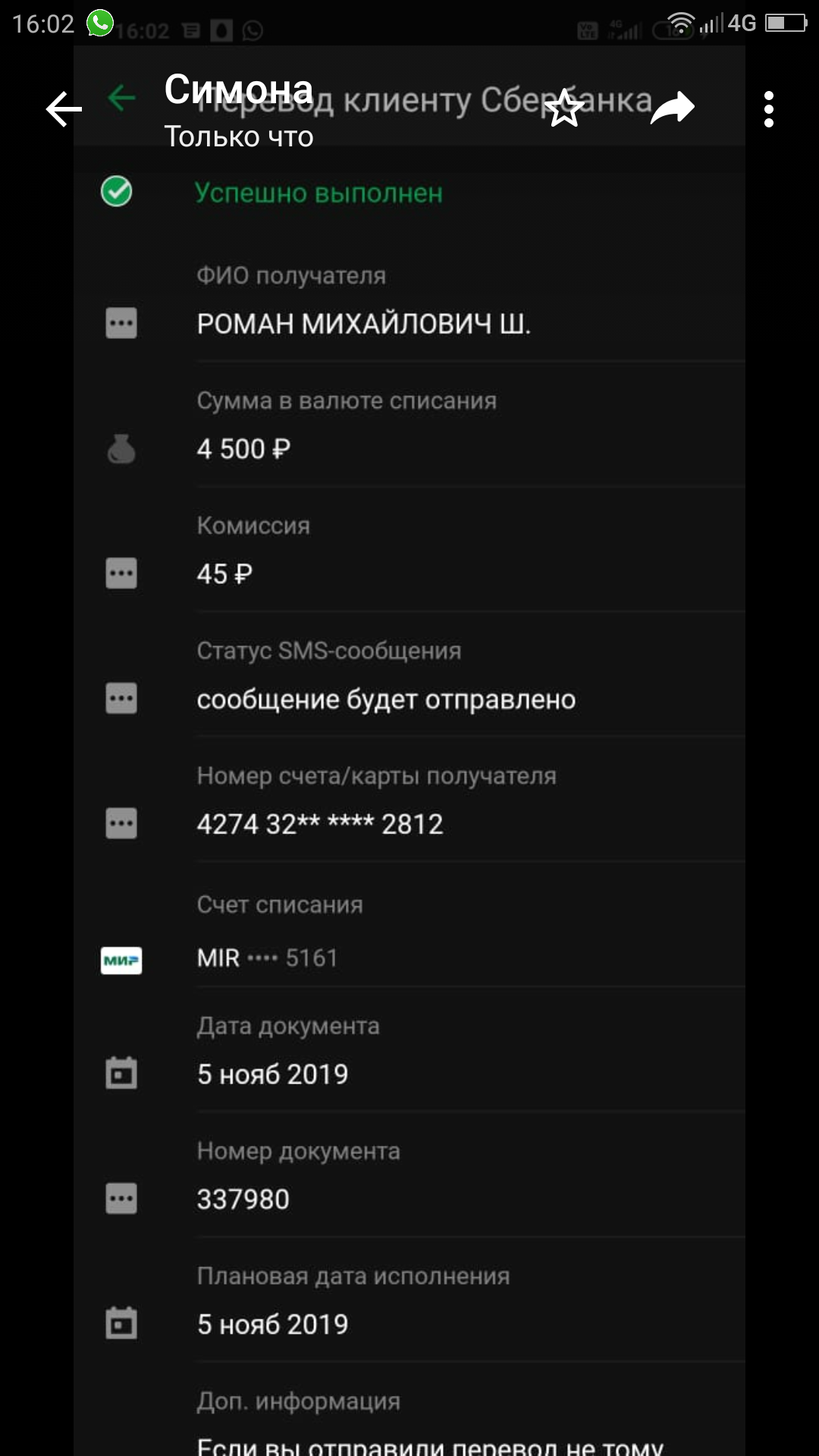Open the three-dot overflow menu

768,110
